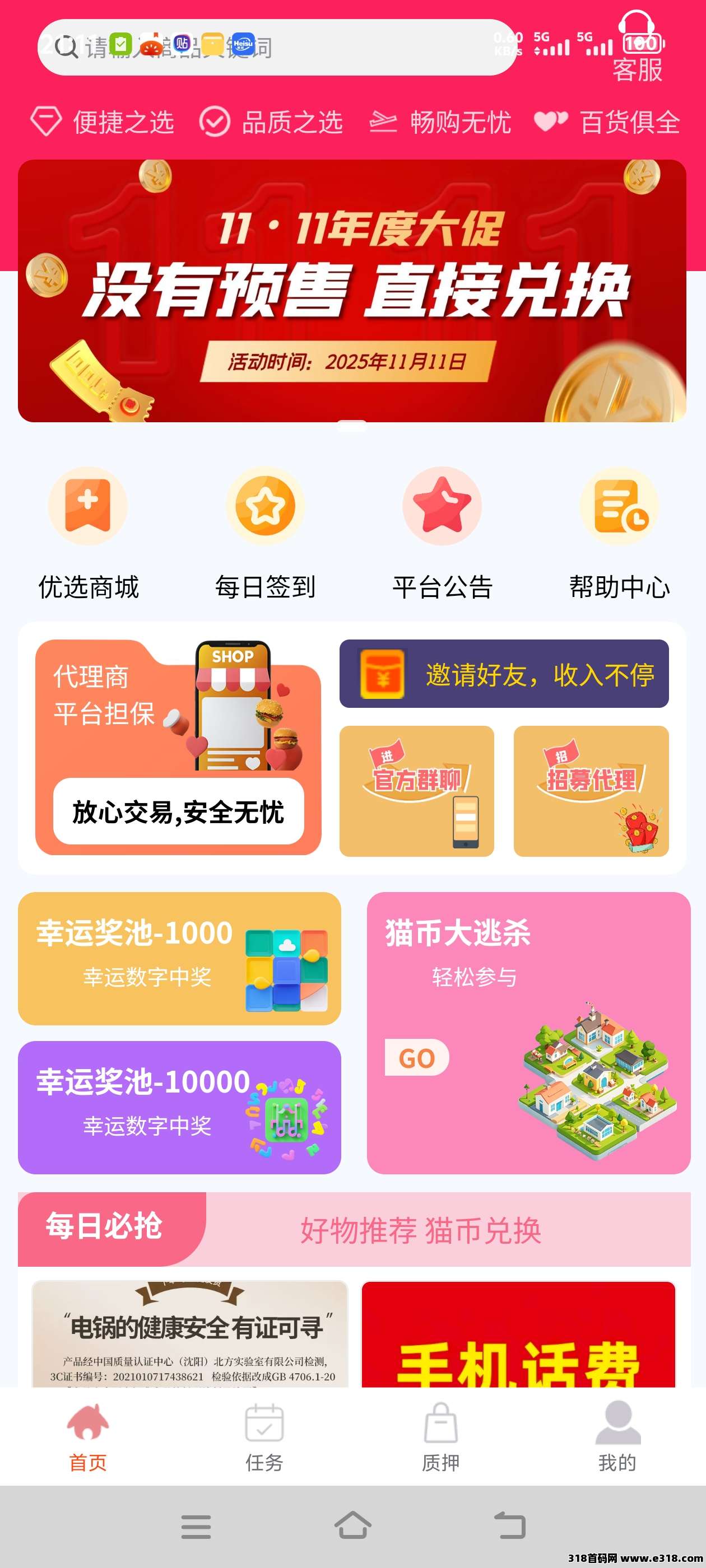
Task: Open the 我的 profile tab
Action: (x=617, y=1436)
